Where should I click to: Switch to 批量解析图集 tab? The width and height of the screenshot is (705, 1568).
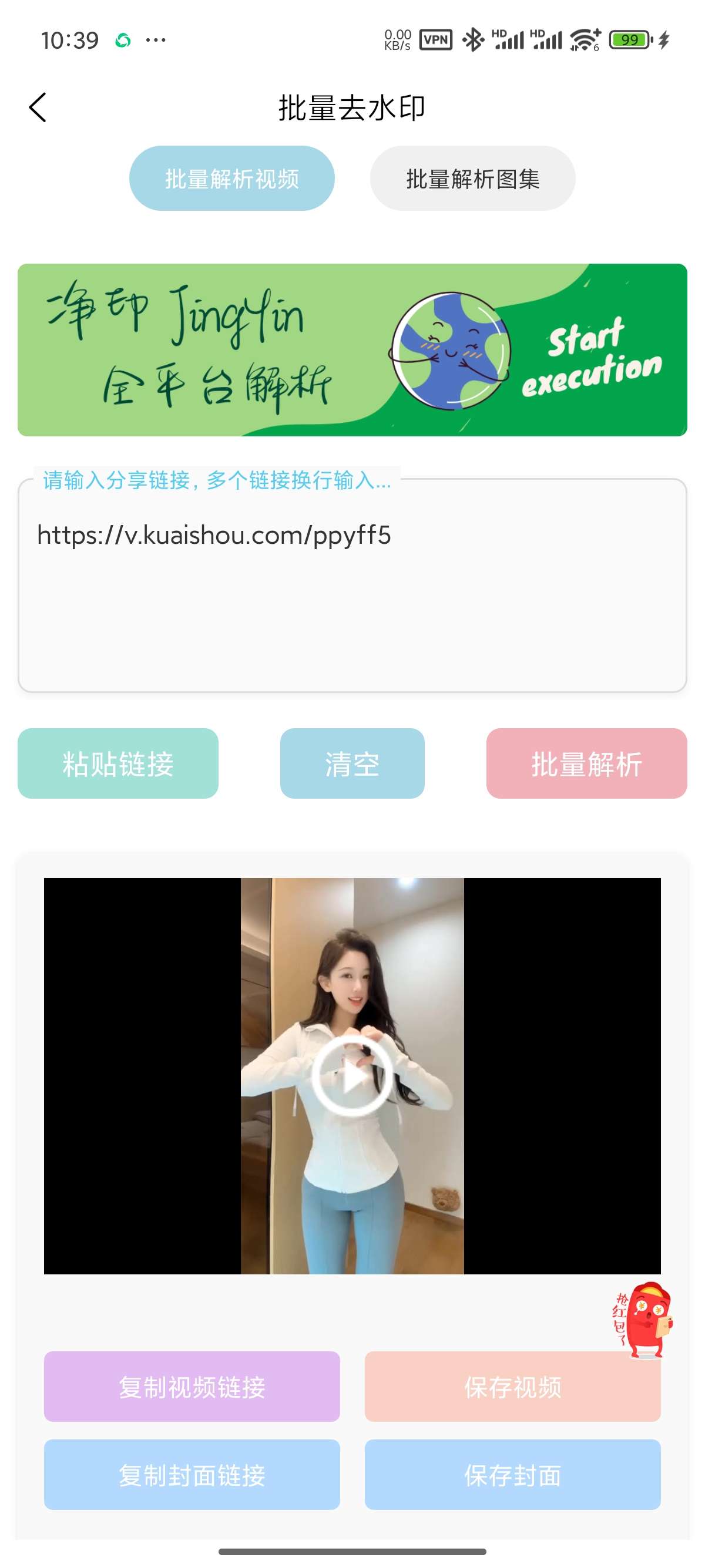[x=472, y=179]
